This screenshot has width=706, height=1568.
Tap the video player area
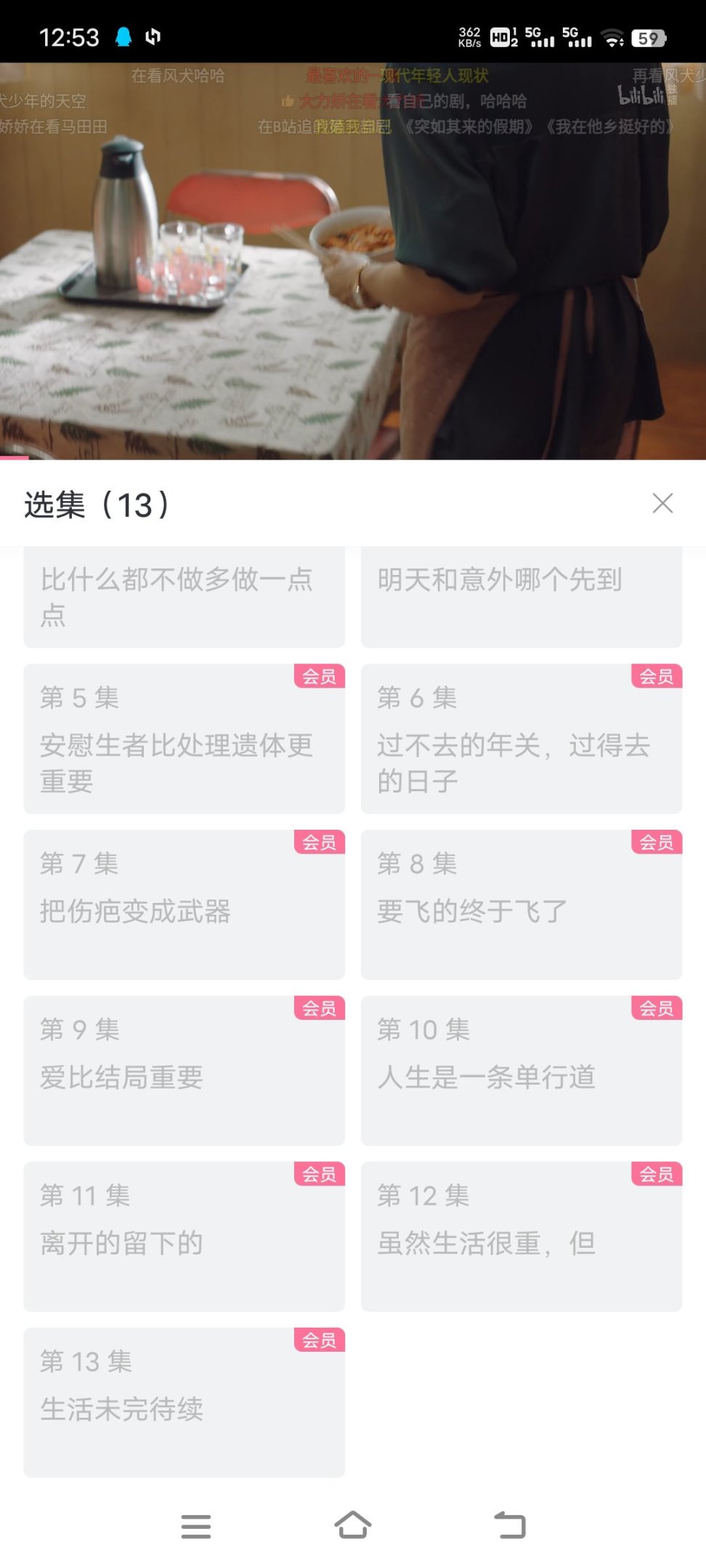coord(353,261)
